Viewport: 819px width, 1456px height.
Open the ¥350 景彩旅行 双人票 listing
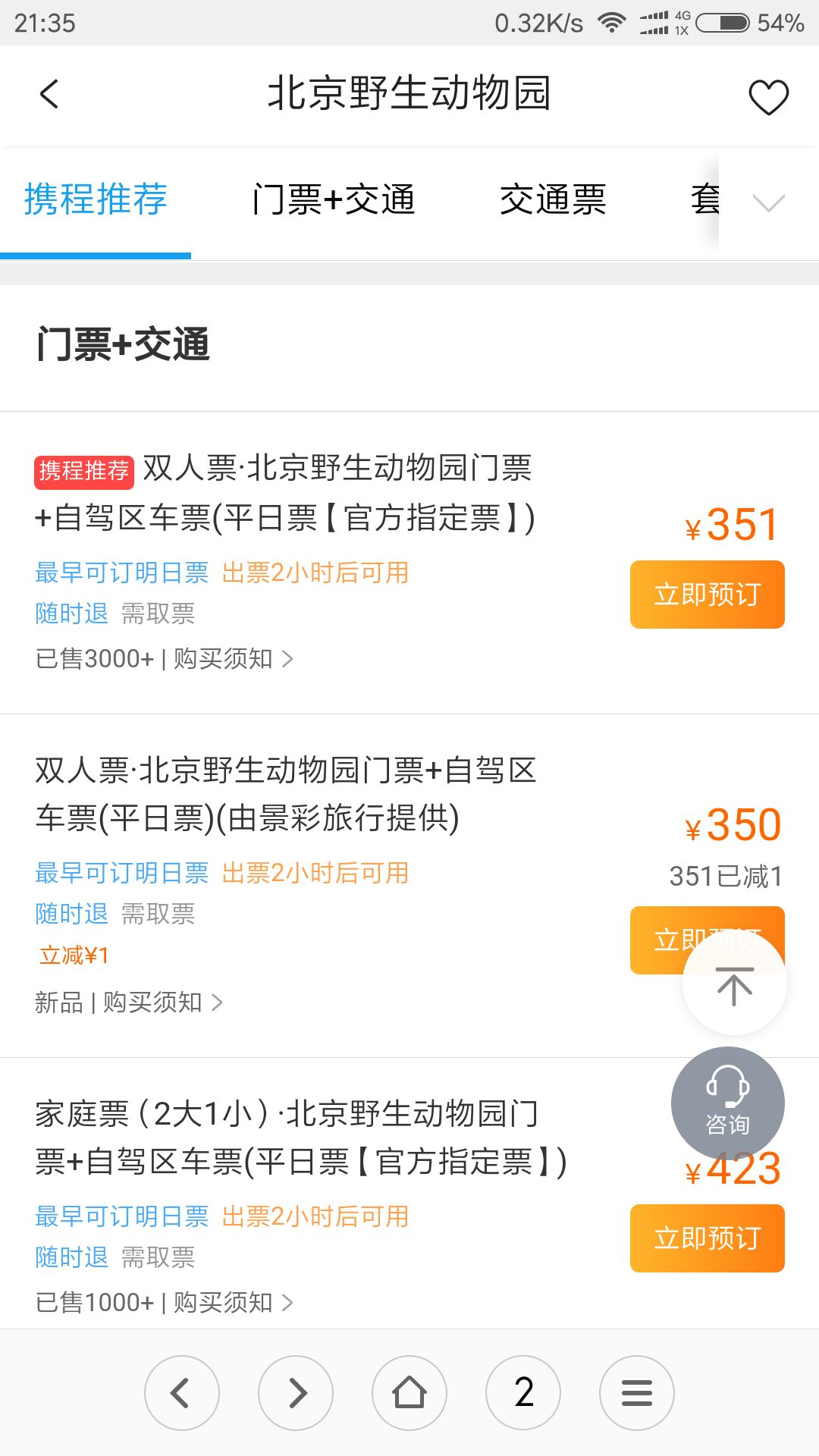[285, 794]
